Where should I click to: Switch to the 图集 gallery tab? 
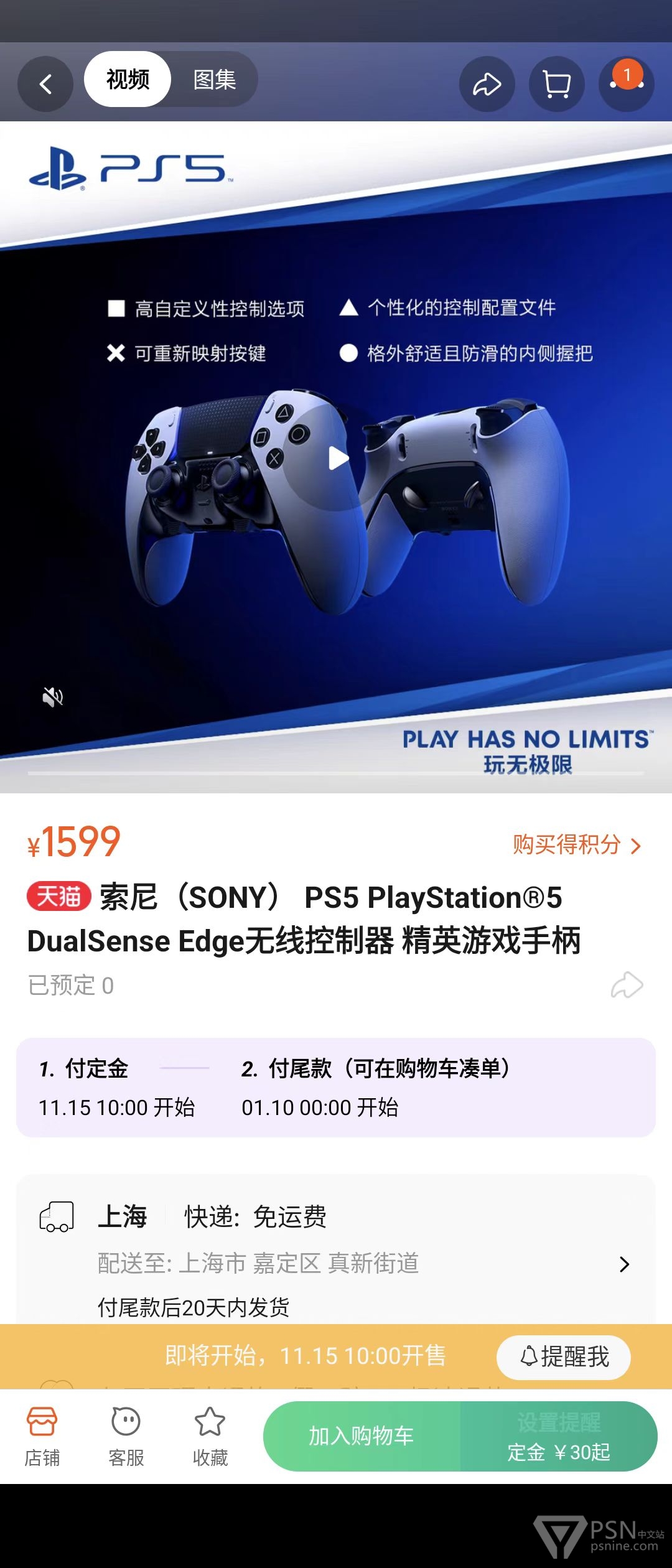tap(214, 80)
